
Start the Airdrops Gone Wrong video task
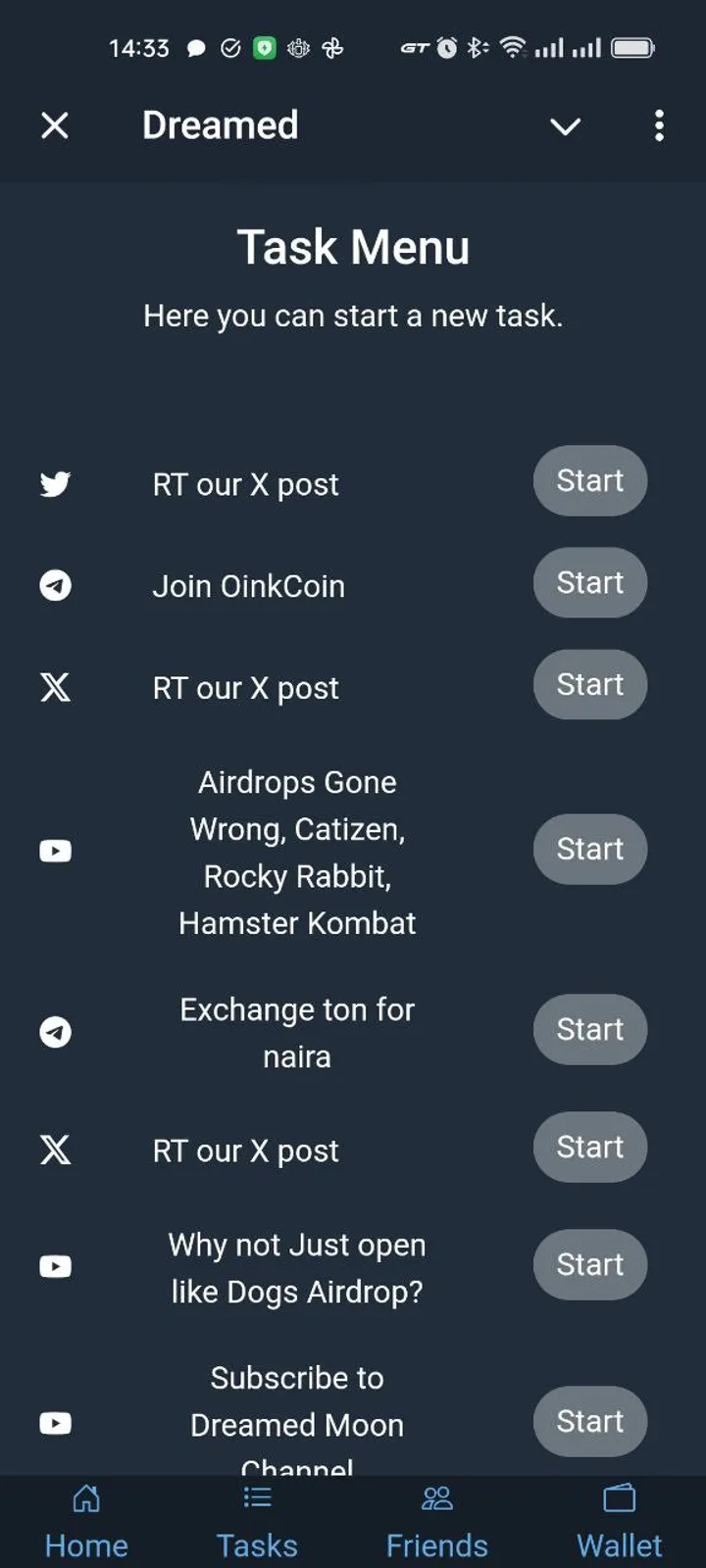(x=589, y=850)
